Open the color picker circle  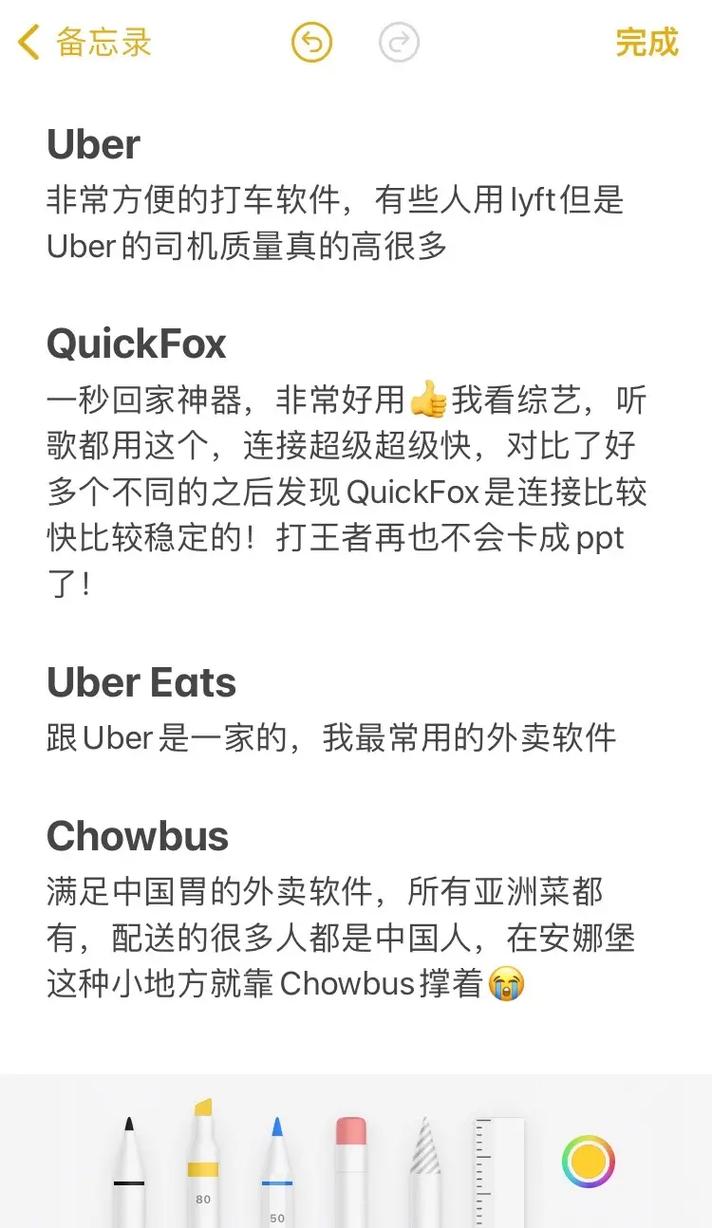pyautogui.click(x=587, y=1161)
